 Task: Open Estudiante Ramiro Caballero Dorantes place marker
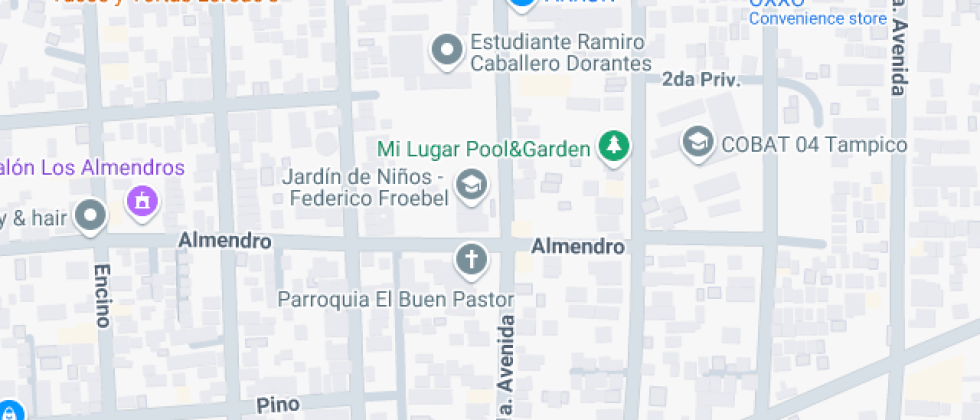click(x=446, y=49)
